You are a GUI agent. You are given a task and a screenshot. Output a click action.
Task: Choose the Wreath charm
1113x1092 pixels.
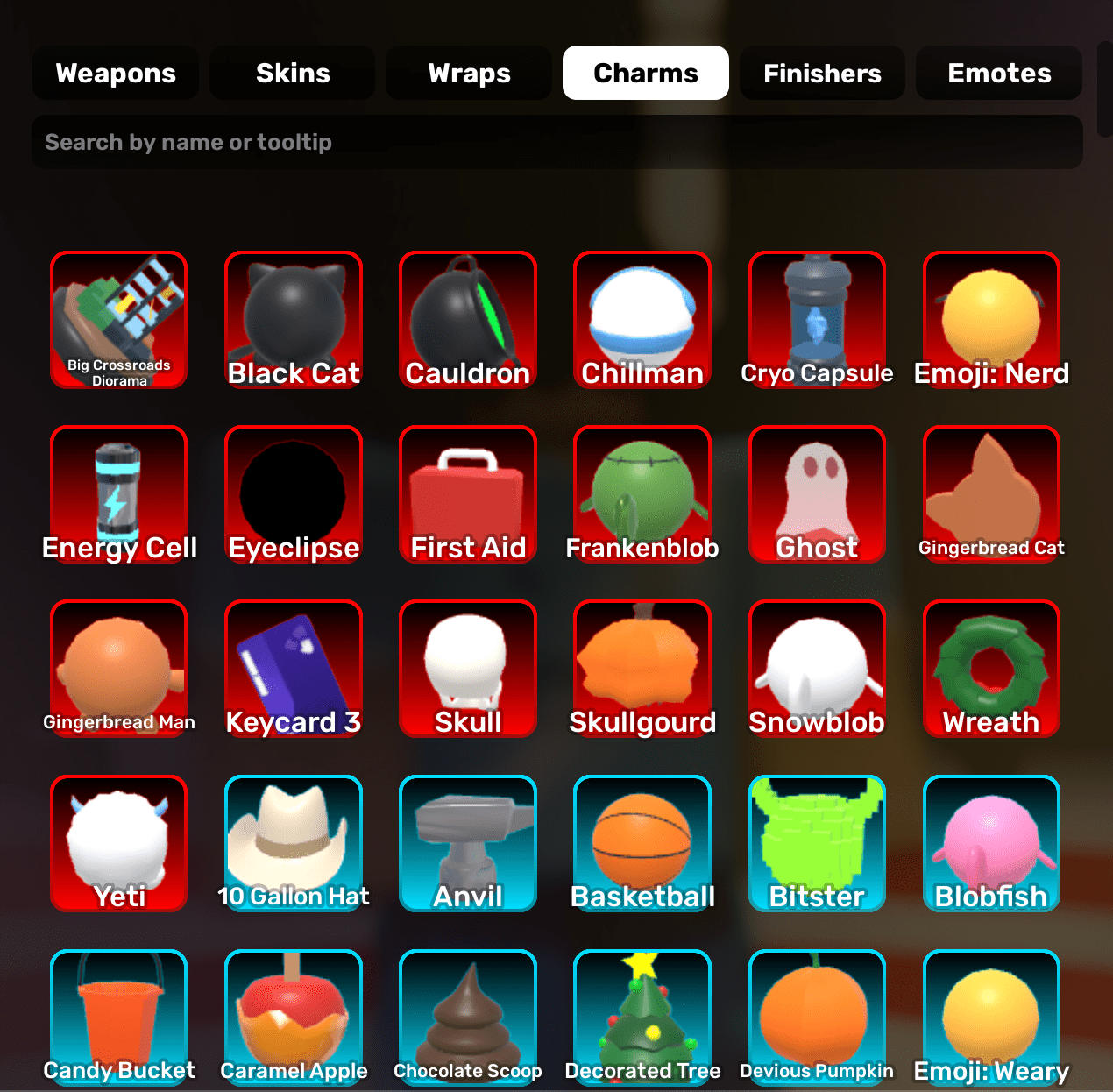(991, 669)
